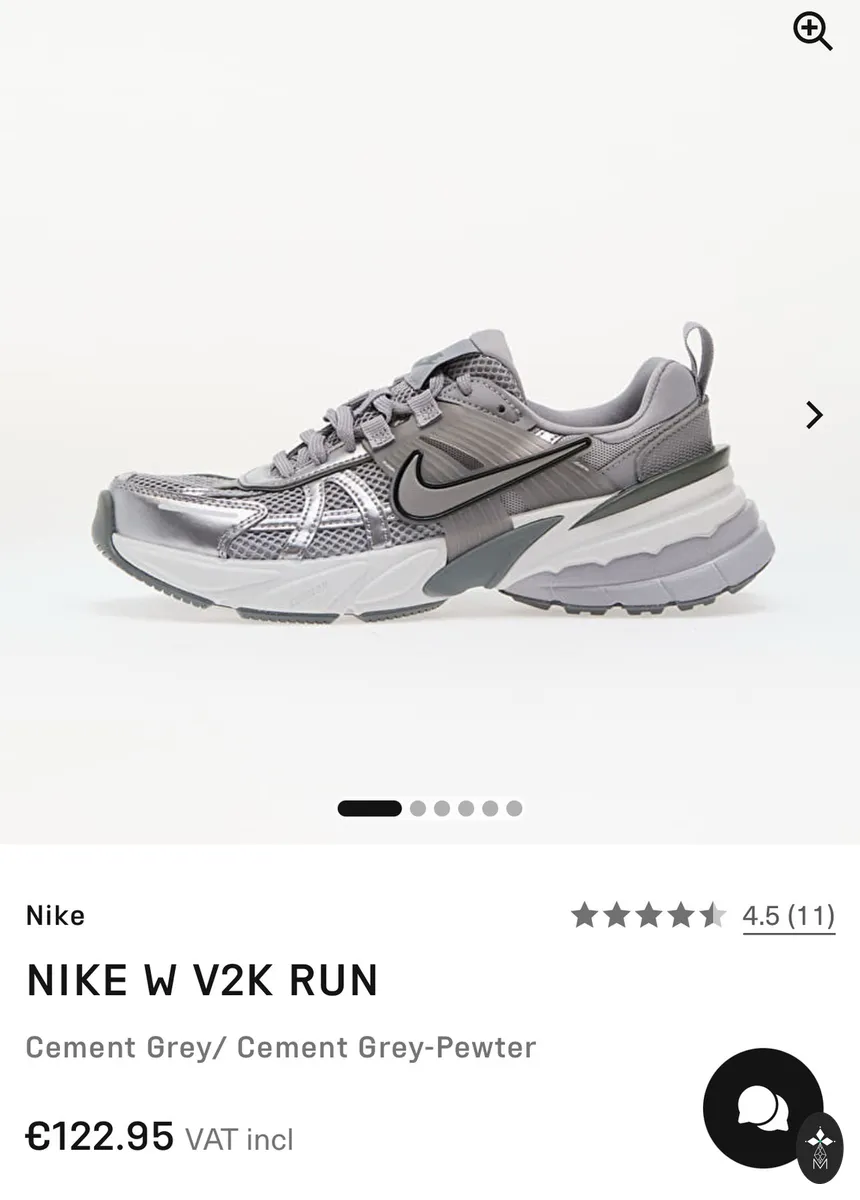Show the next product photo with right arrow

pos(815,415)
